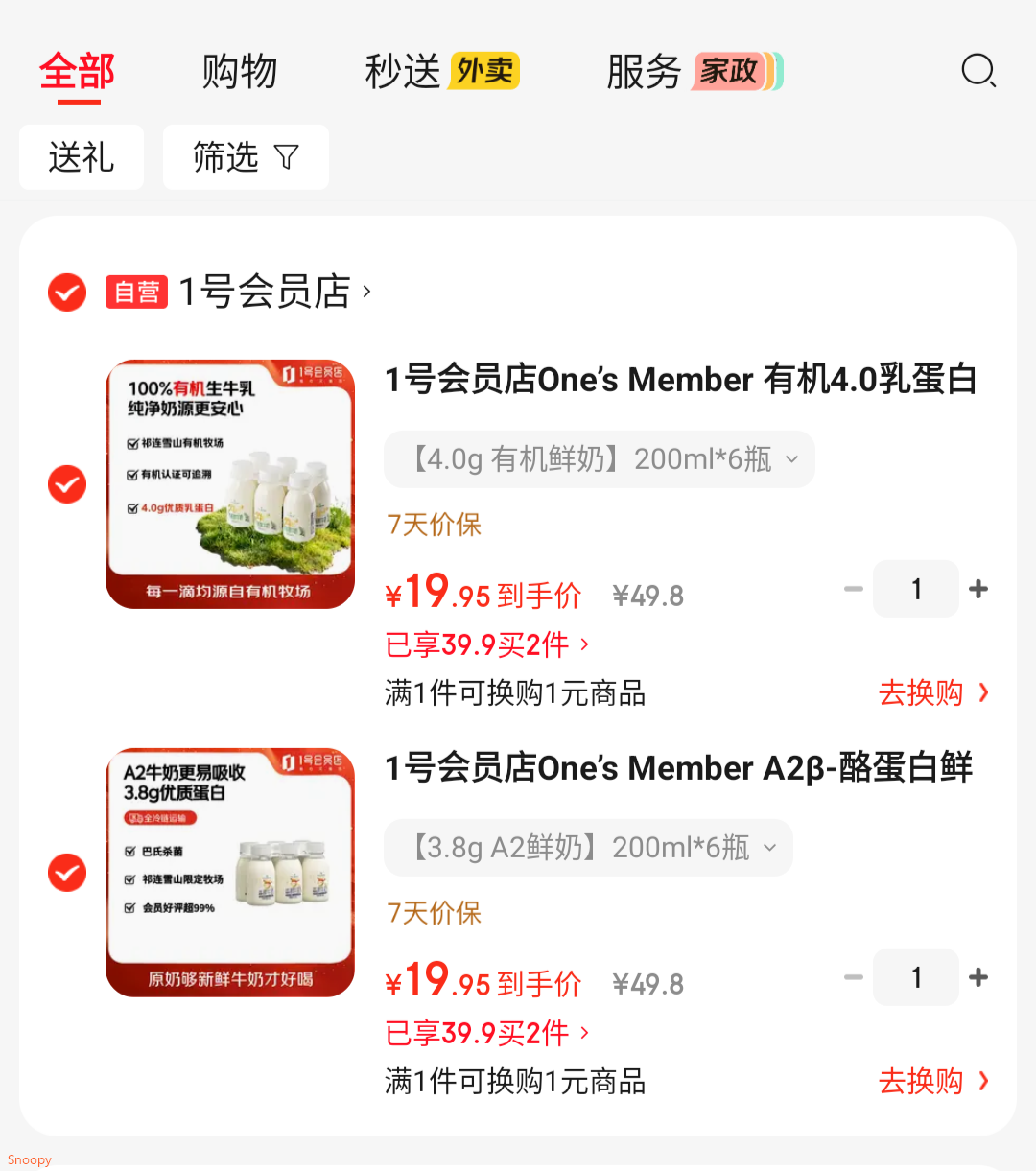Switch to the 秒送 外卖 tab
1036x1171 pixels.
pyautogui.click(x=441, y=72)
